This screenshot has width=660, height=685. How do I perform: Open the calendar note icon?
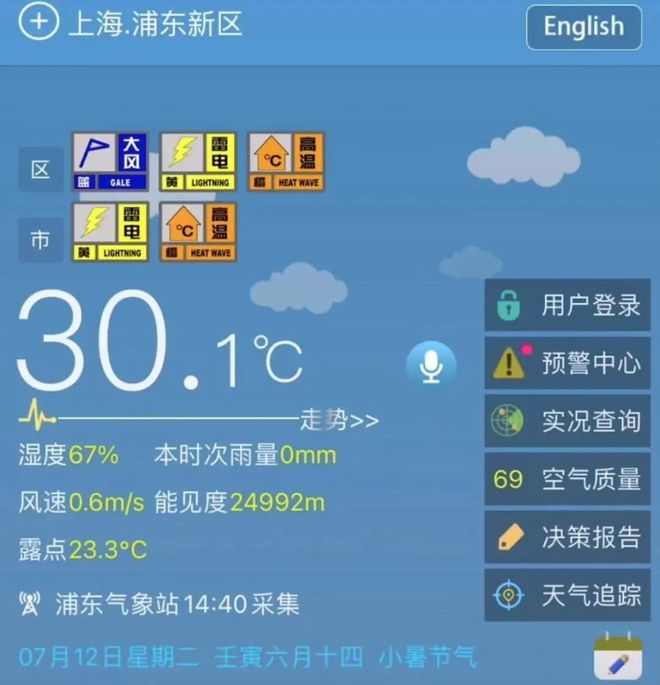coord(616,657)
